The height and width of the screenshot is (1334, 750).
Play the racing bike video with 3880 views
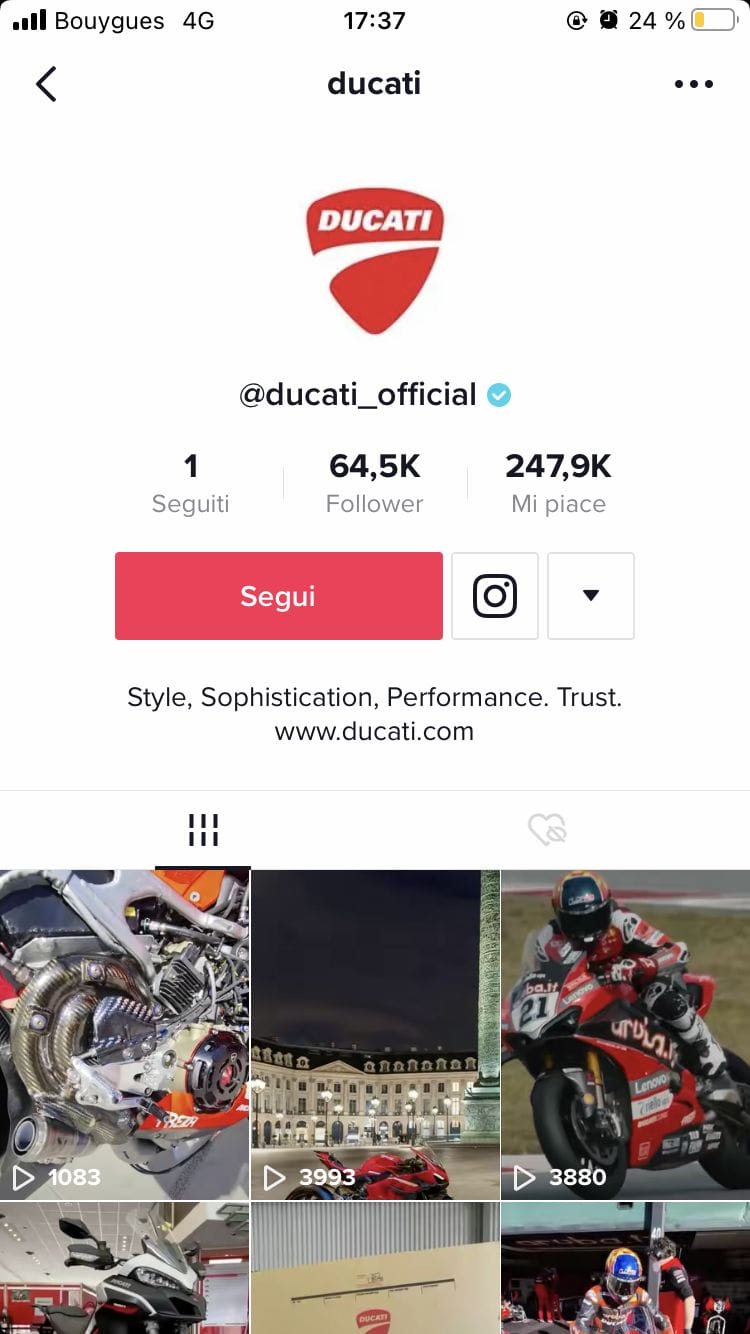pos(625,1034)
